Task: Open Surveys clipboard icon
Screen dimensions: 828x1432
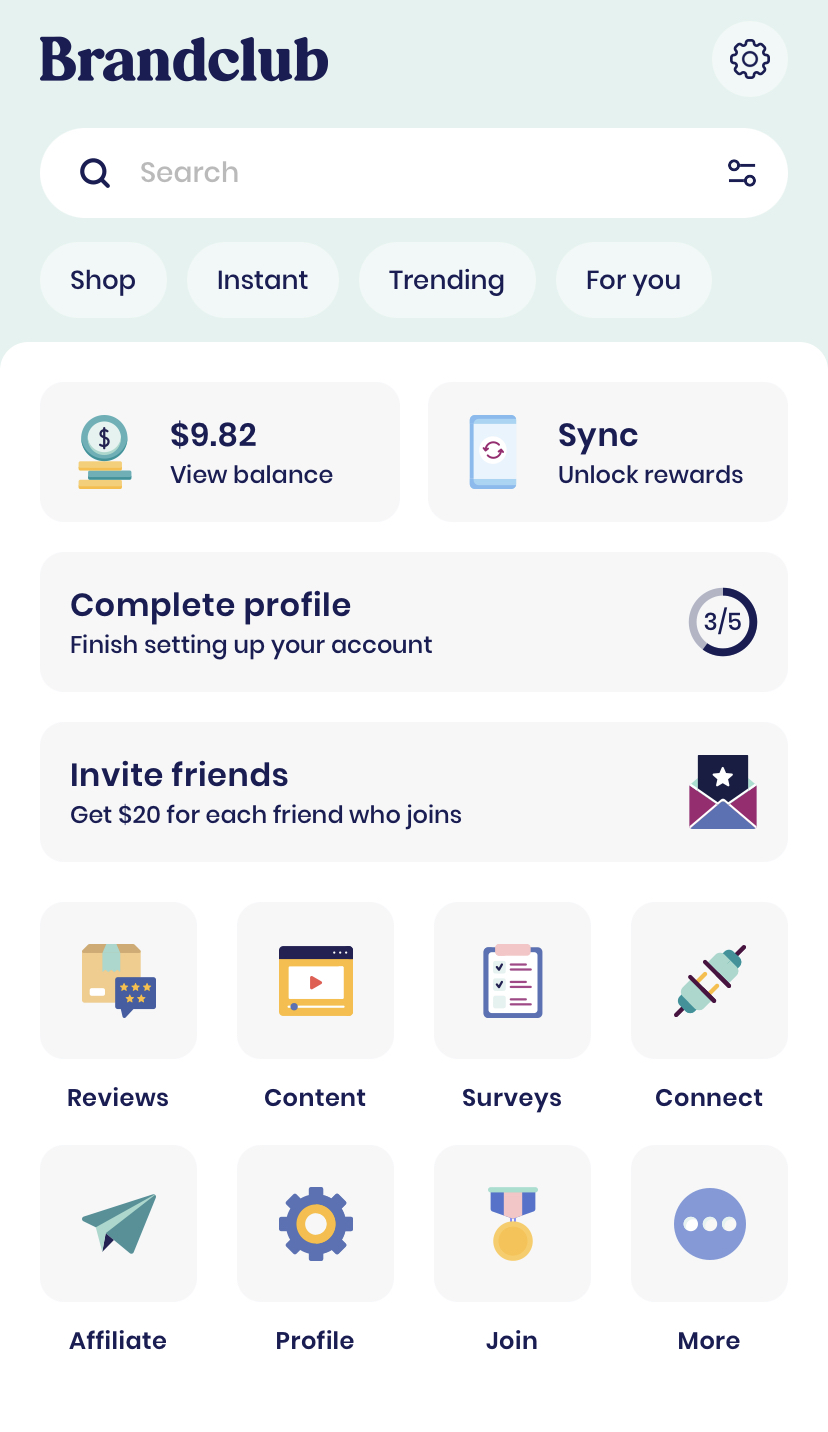Action: (512, 980)
